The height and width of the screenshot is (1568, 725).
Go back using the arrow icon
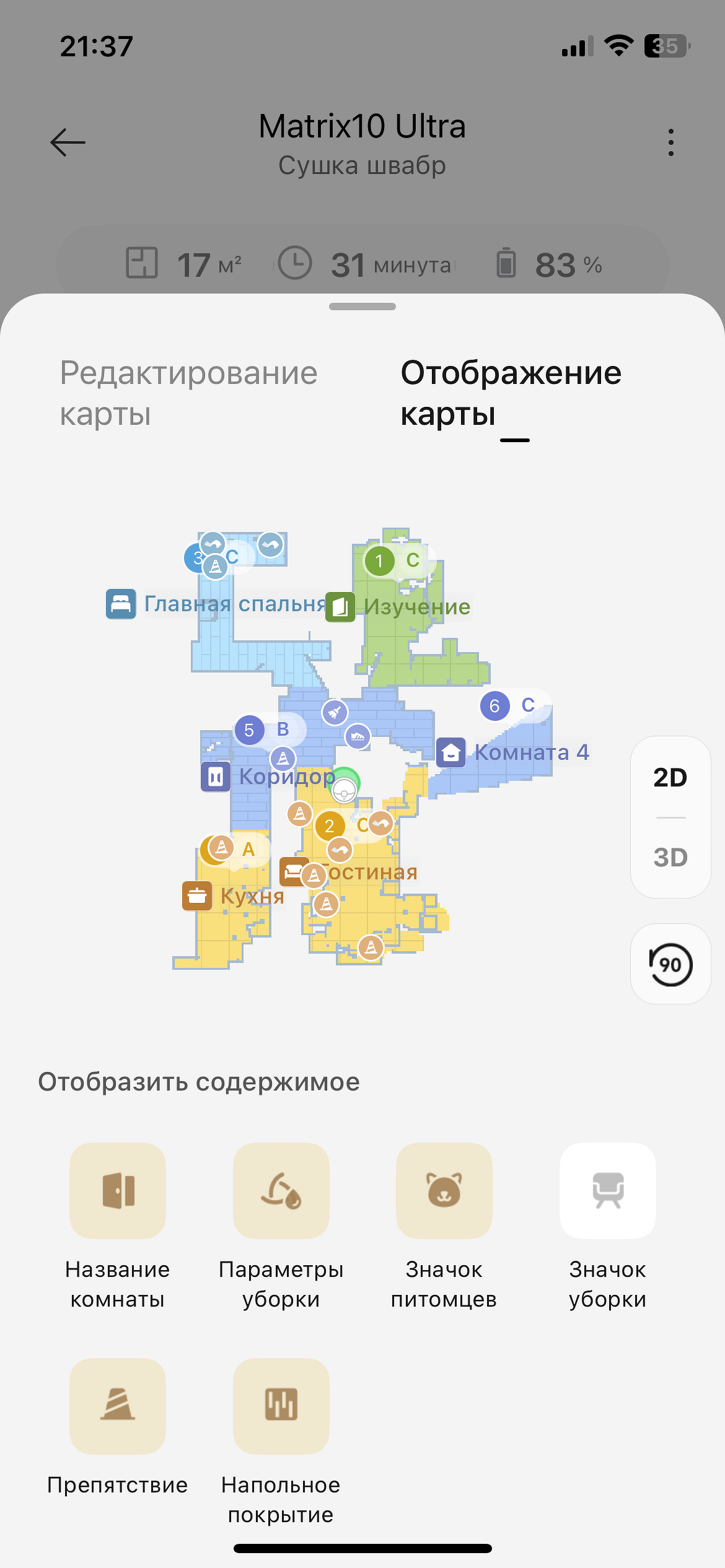(68, 142)
